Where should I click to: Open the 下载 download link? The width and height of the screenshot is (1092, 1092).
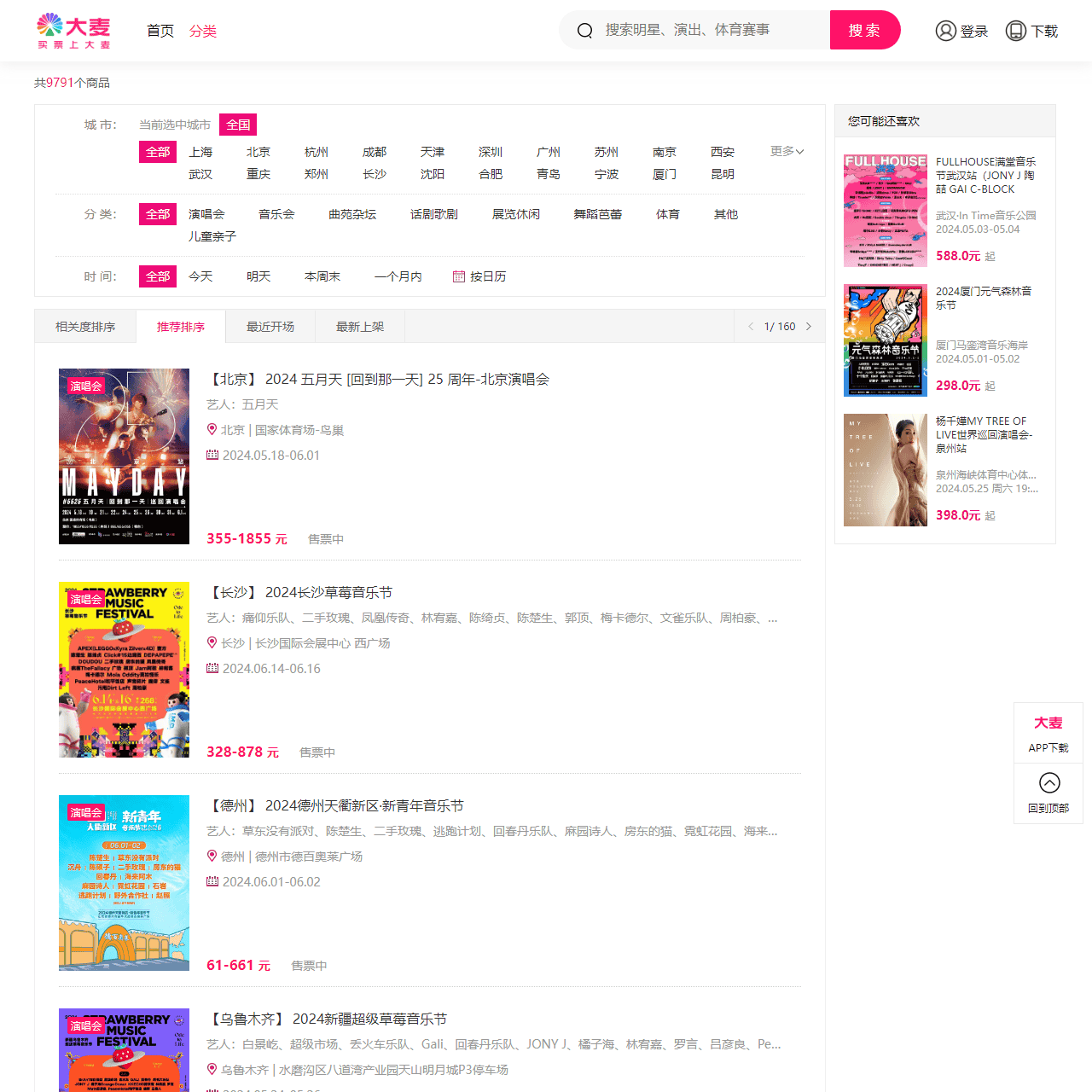pyautogui.click(x=1031, y=31)
